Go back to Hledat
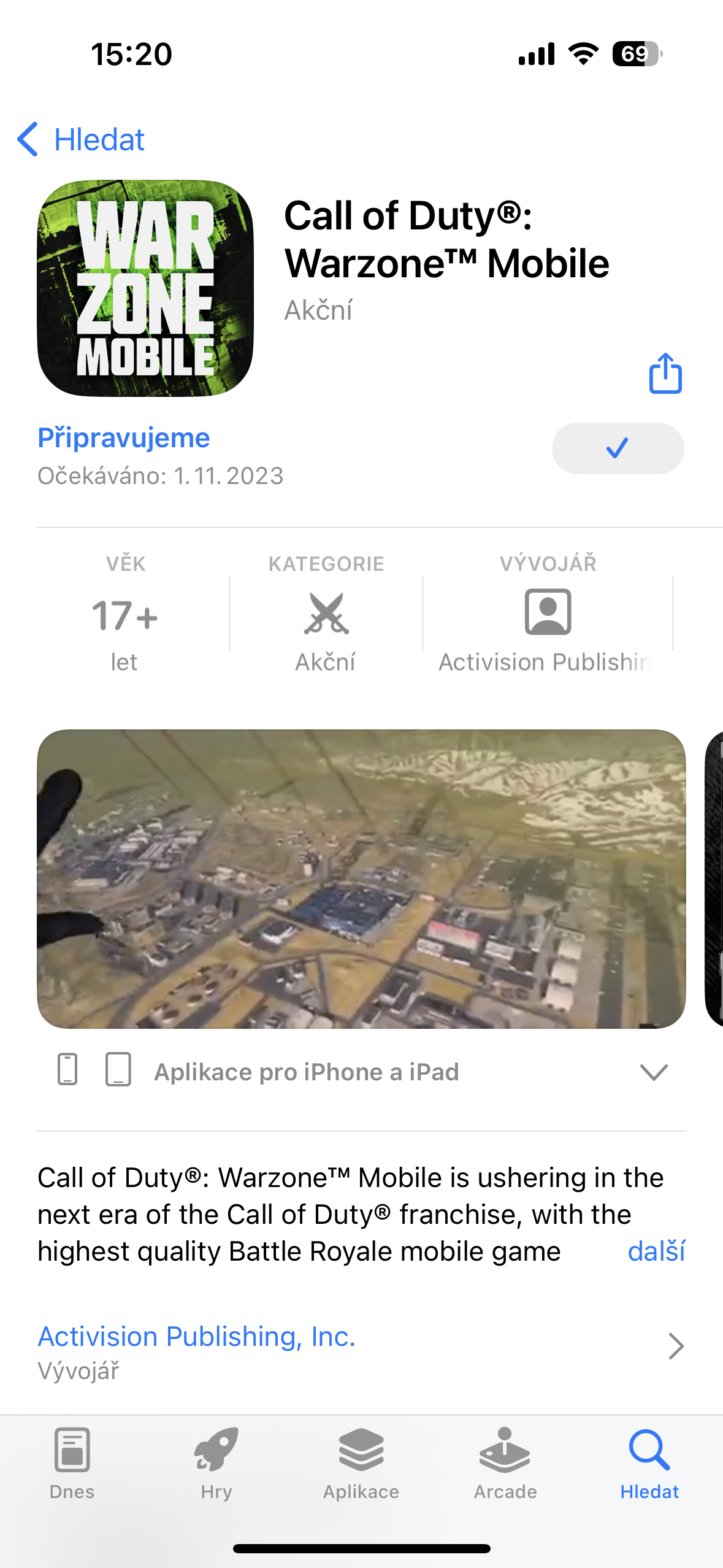This screenshot has width=723, height=1568. pos(82,140)
